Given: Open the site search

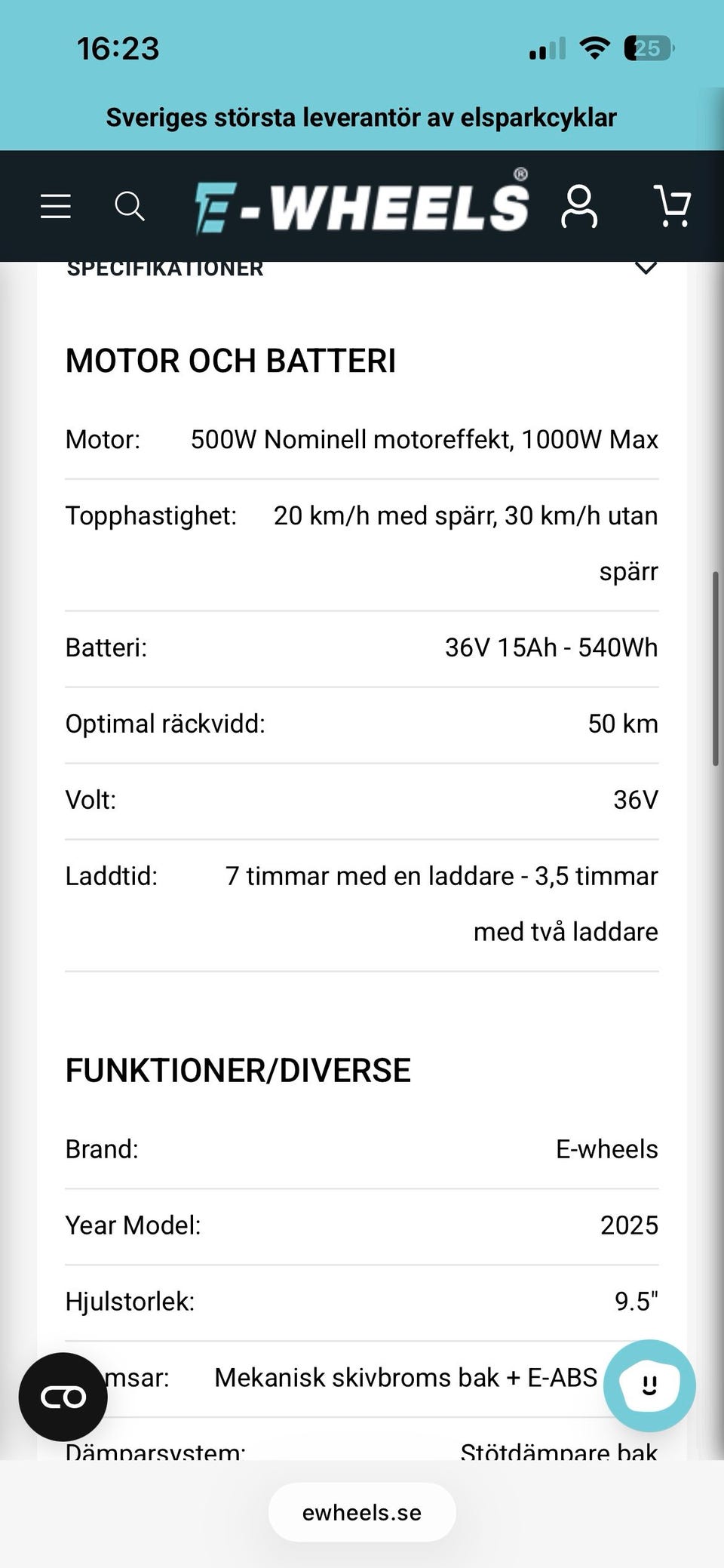Looking at the screenshot, I should point(129,206).
